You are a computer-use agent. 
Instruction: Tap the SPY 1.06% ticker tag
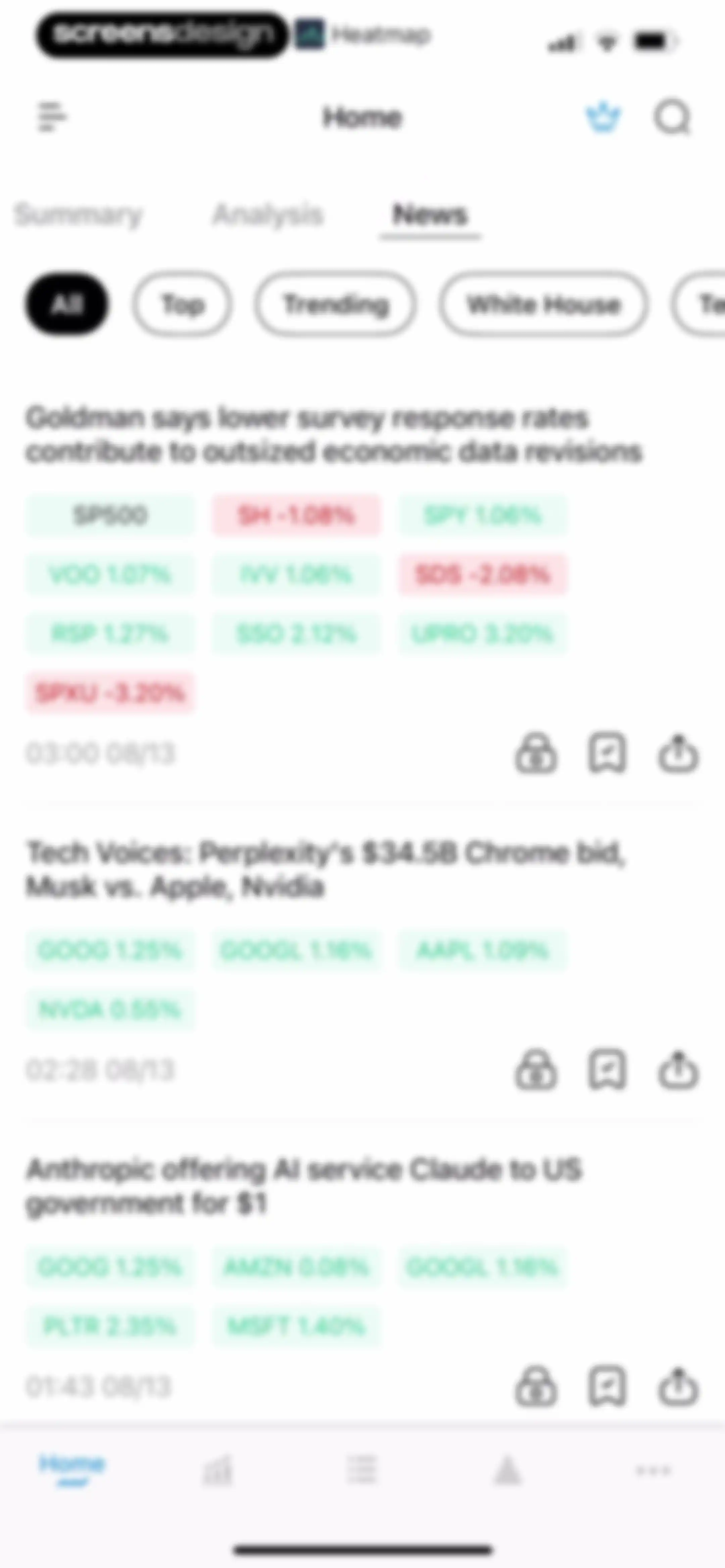pyautogui.click(x=483, y=516)
